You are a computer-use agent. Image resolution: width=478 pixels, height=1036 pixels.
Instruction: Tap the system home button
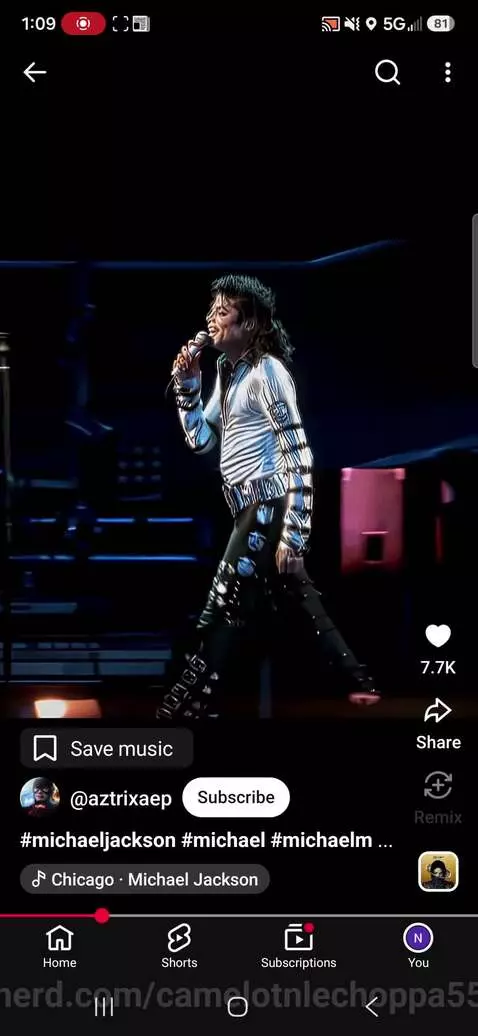tap(237, 1007)
